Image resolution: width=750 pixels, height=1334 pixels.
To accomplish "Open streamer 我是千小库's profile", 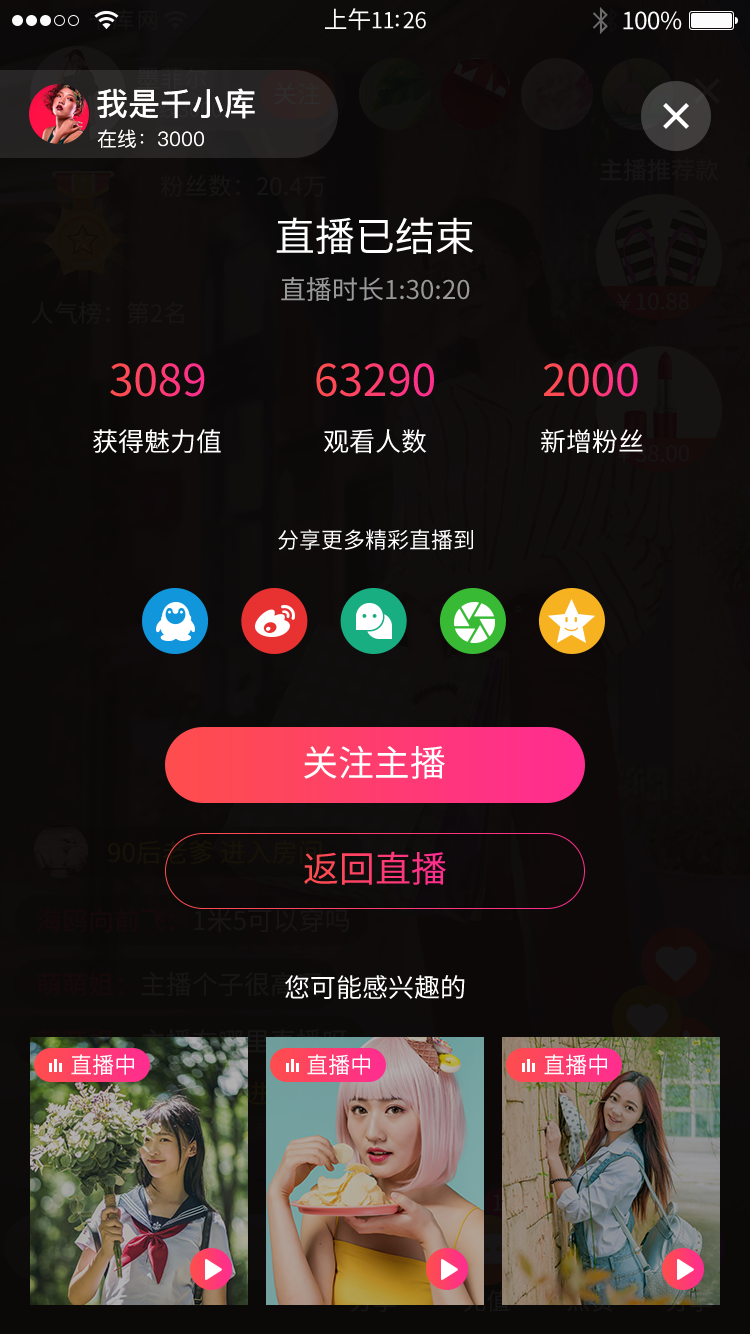I will (x=60, y=114).
